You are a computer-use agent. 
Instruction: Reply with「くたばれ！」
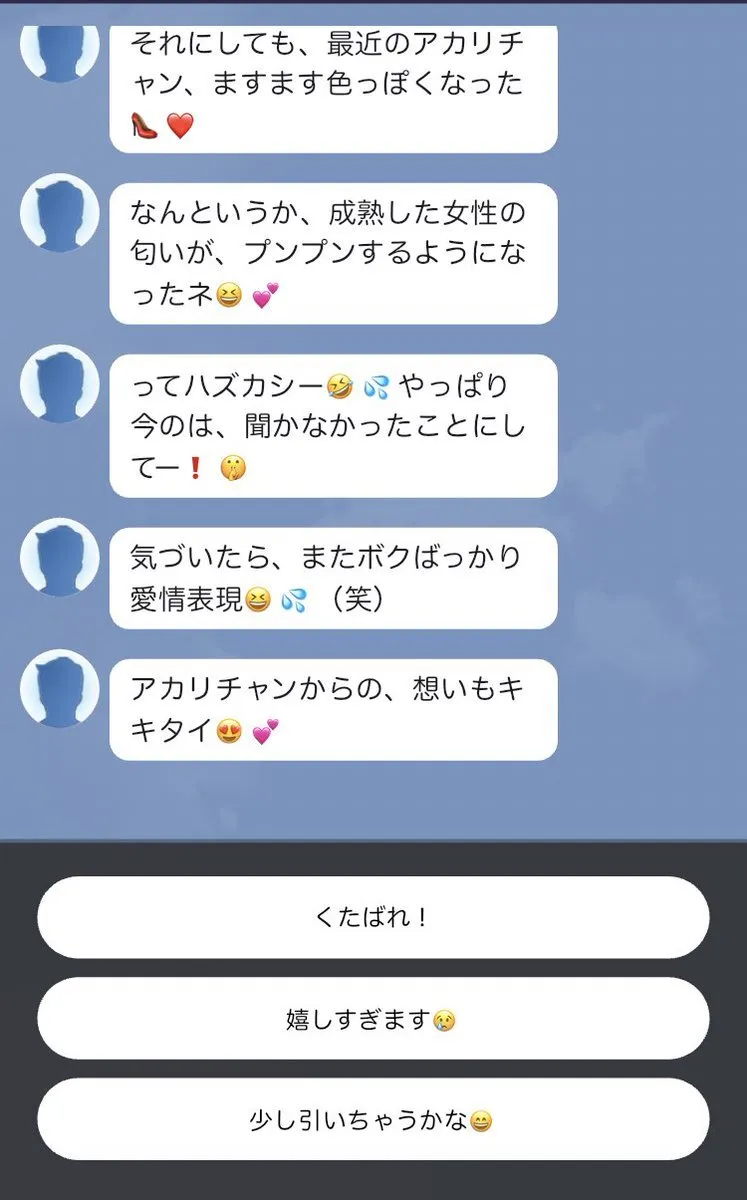click(x=373, y=918)
